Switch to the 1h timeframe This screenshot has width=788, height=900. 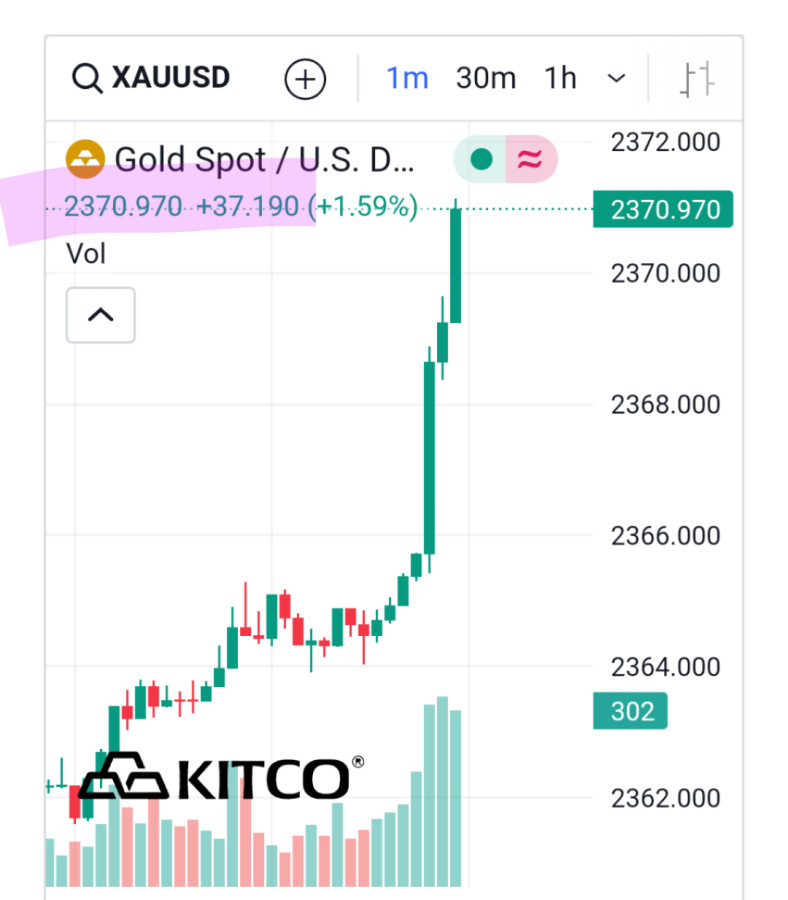click(x=560, y=78)
